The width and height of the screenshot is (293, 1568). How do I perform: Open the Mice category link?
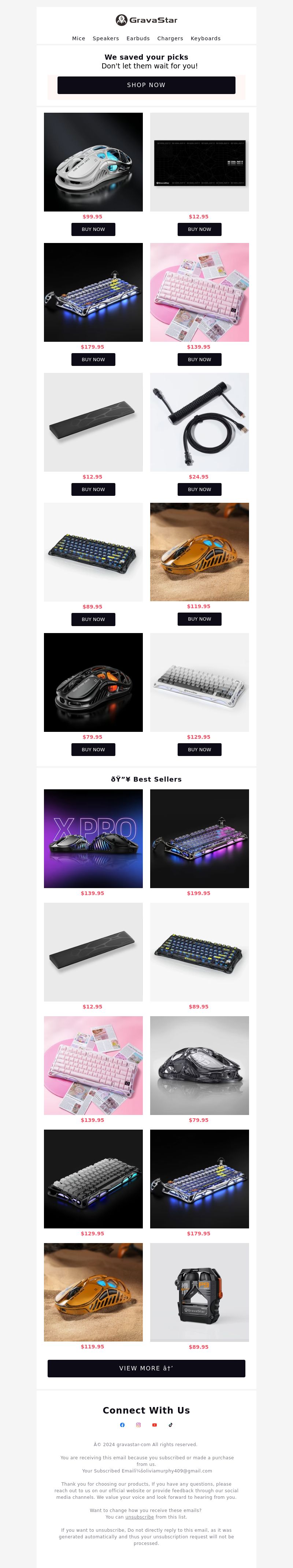pos(79,38)
